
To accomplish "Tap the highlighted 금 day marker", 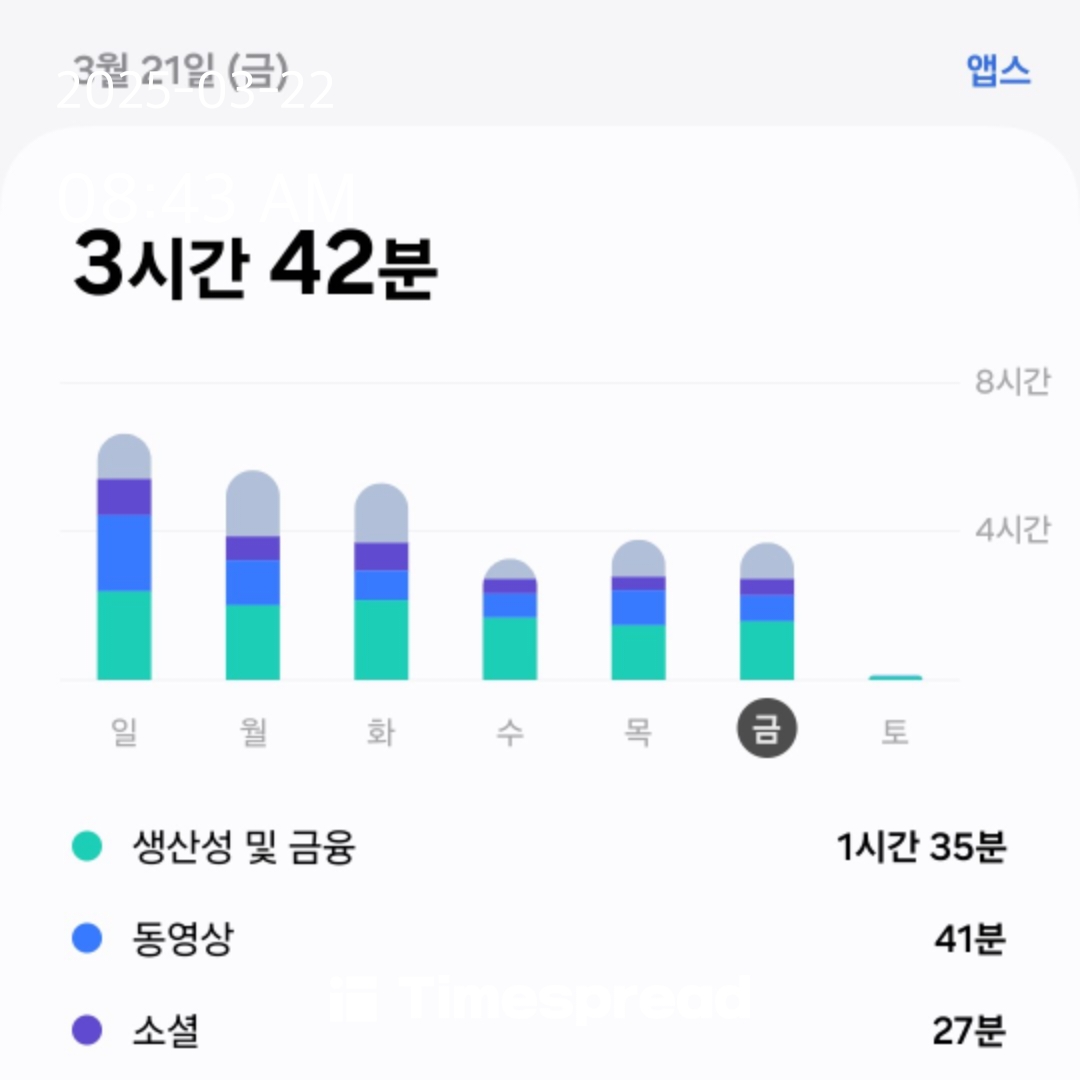I will click(x=767, y=728).
